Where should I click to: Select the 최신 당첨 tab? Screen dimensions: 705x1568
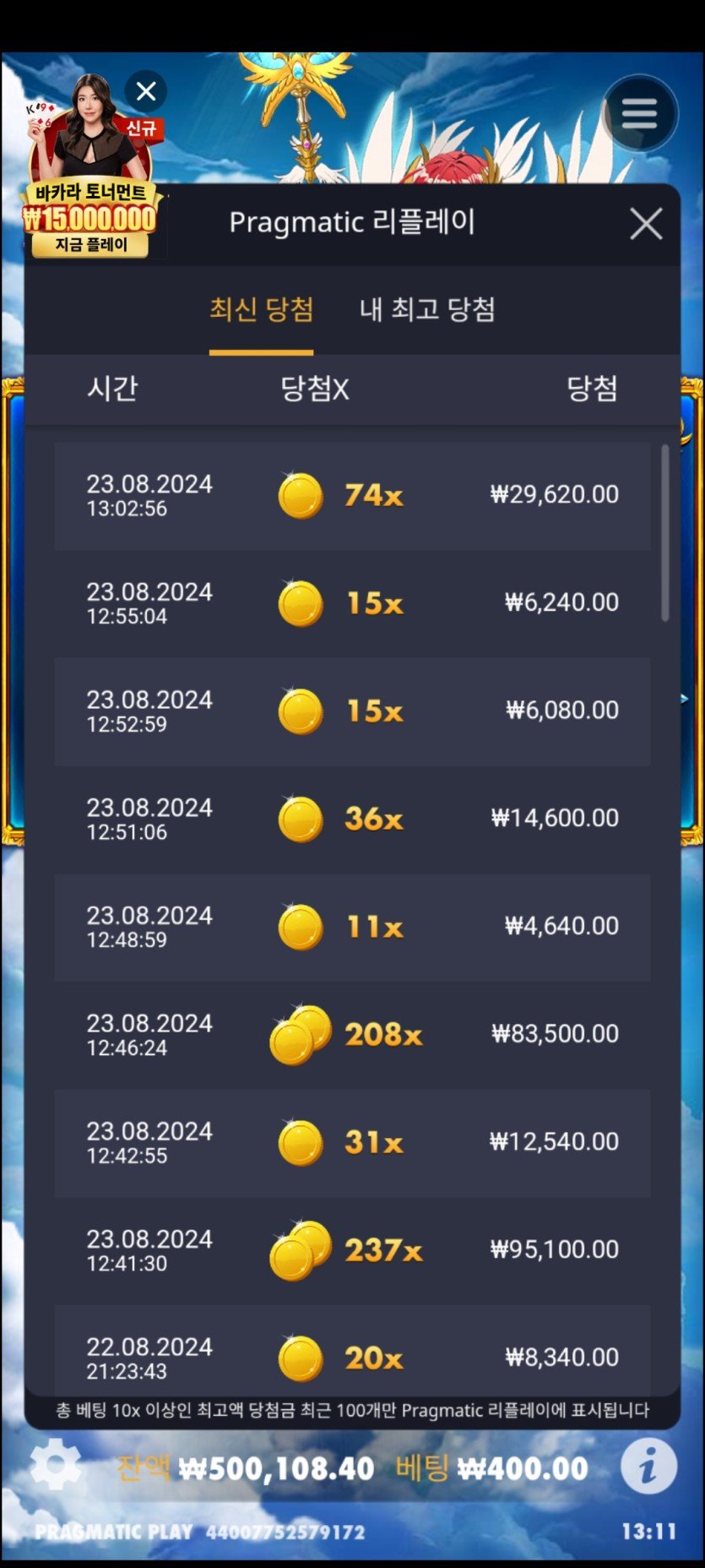[x=261, y=309]
